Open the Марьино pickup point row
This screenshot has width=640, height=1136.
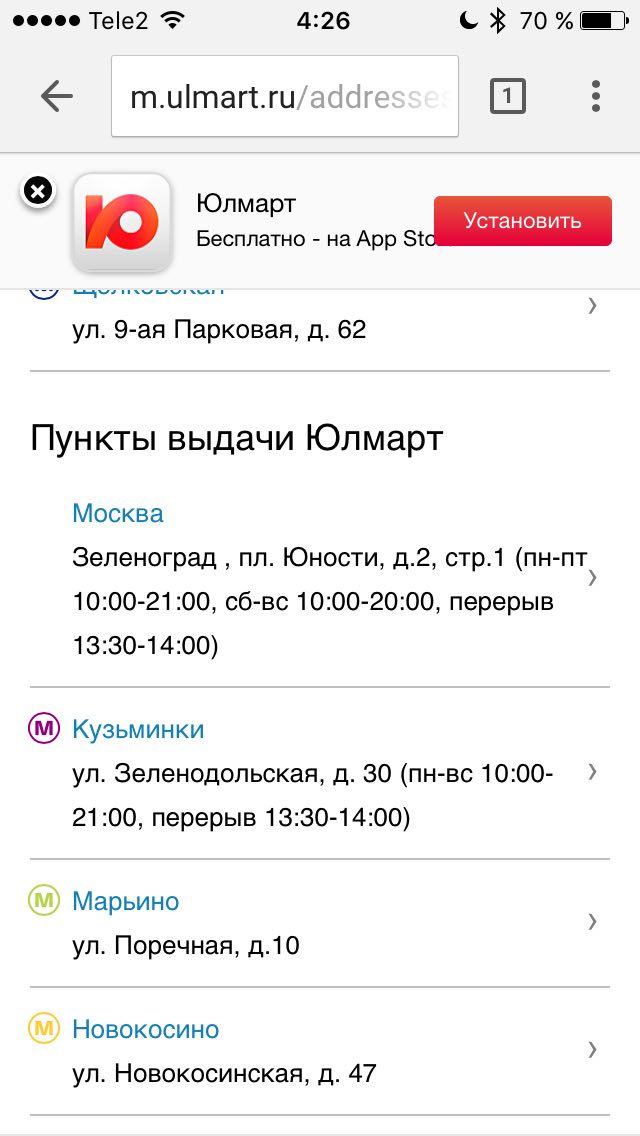tap(320, 923)
